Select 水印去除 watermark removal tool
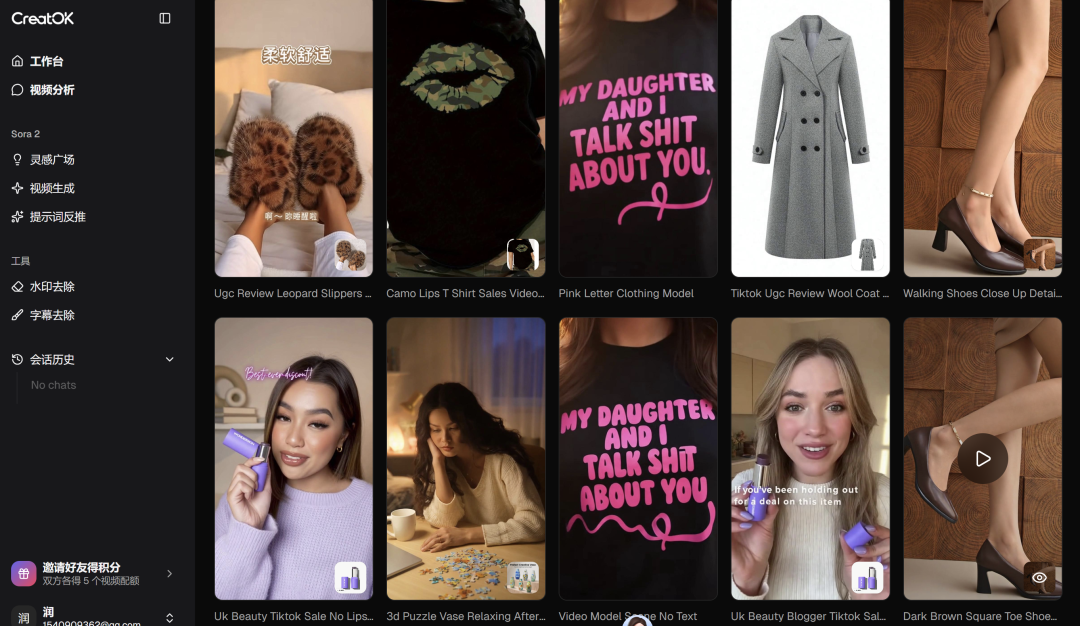 coord(51,287)
